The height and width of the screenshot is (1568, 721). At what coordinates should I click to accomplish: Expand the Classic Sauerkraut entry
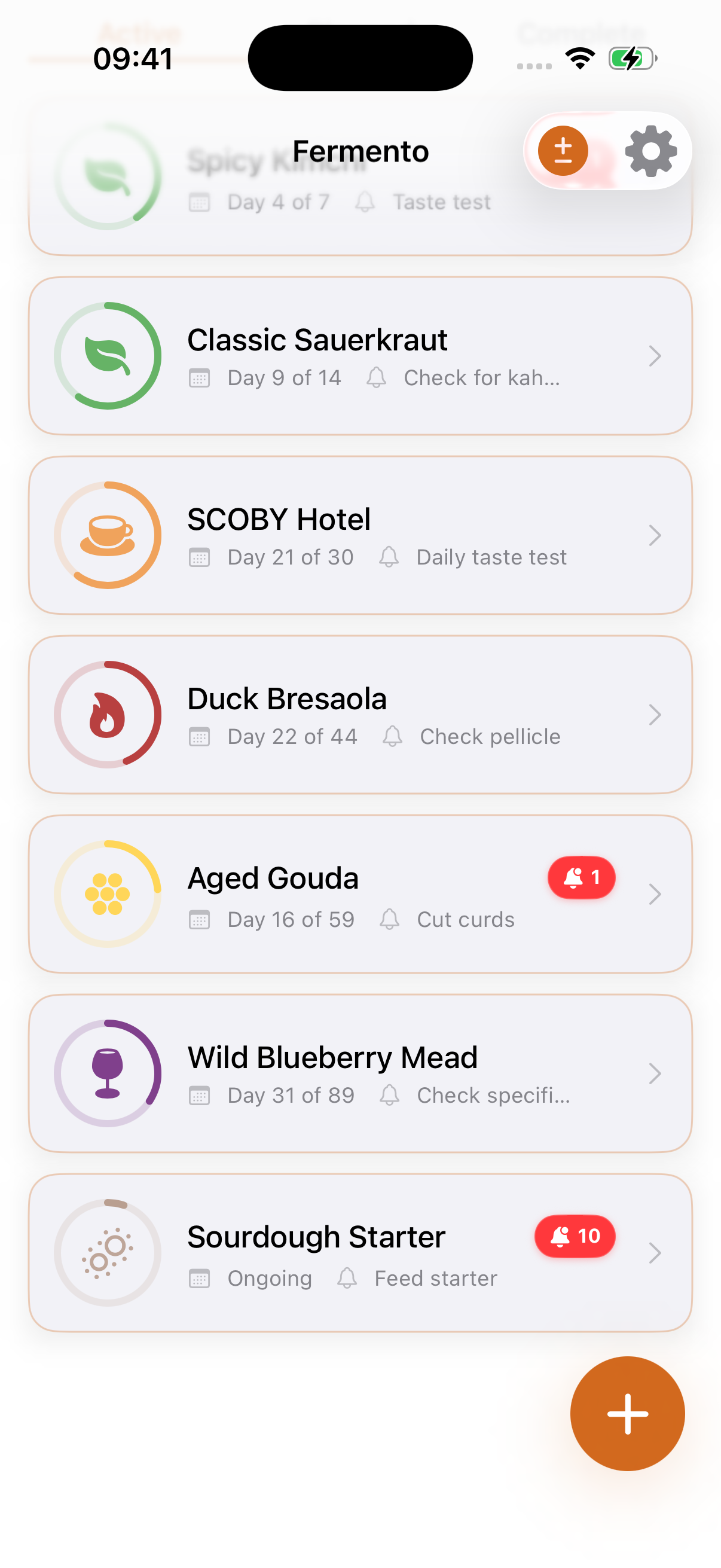click(655, 356)
